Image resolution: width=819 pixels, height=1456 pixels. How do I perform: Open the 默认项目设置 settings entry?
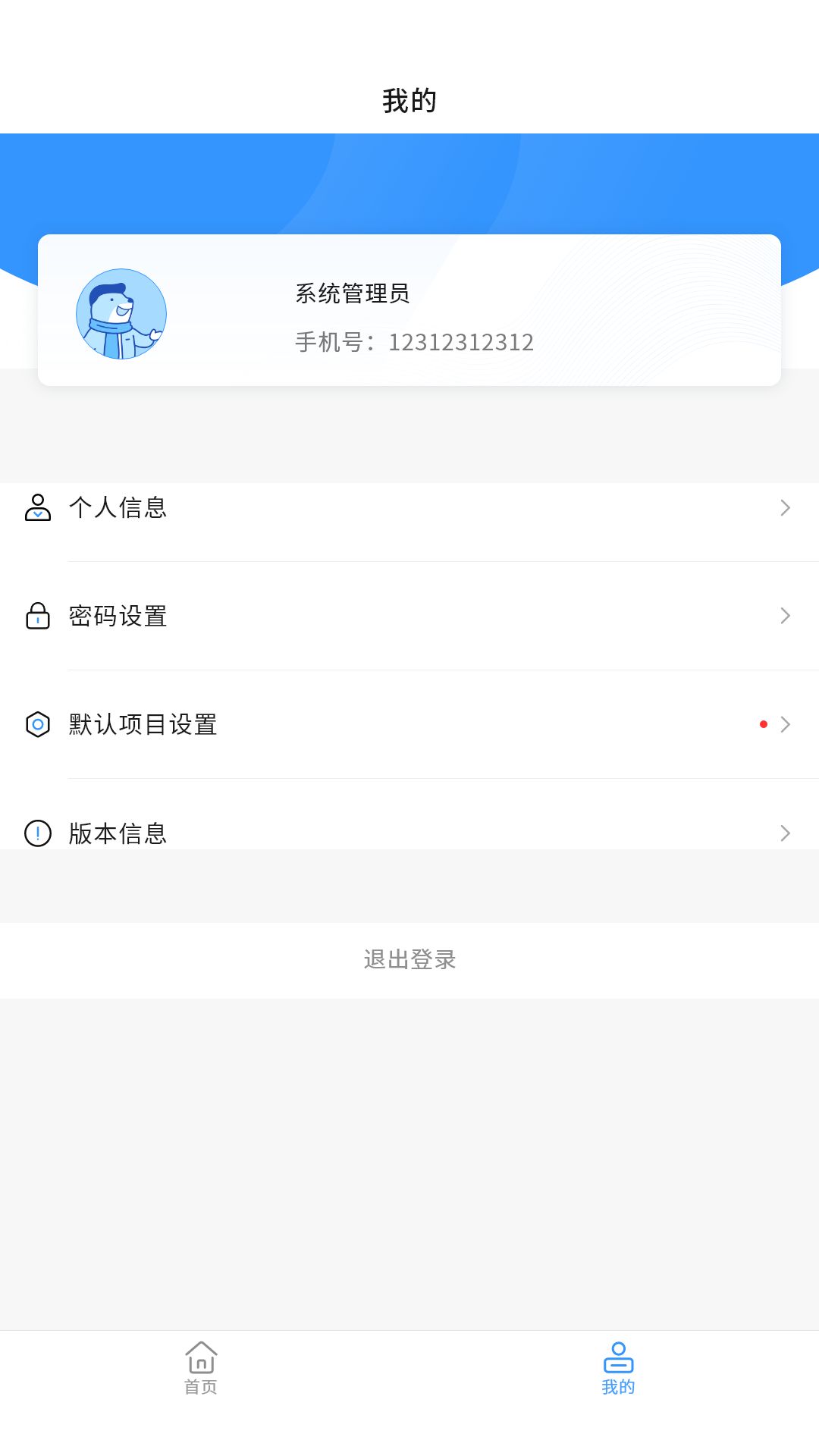point(409,724)
